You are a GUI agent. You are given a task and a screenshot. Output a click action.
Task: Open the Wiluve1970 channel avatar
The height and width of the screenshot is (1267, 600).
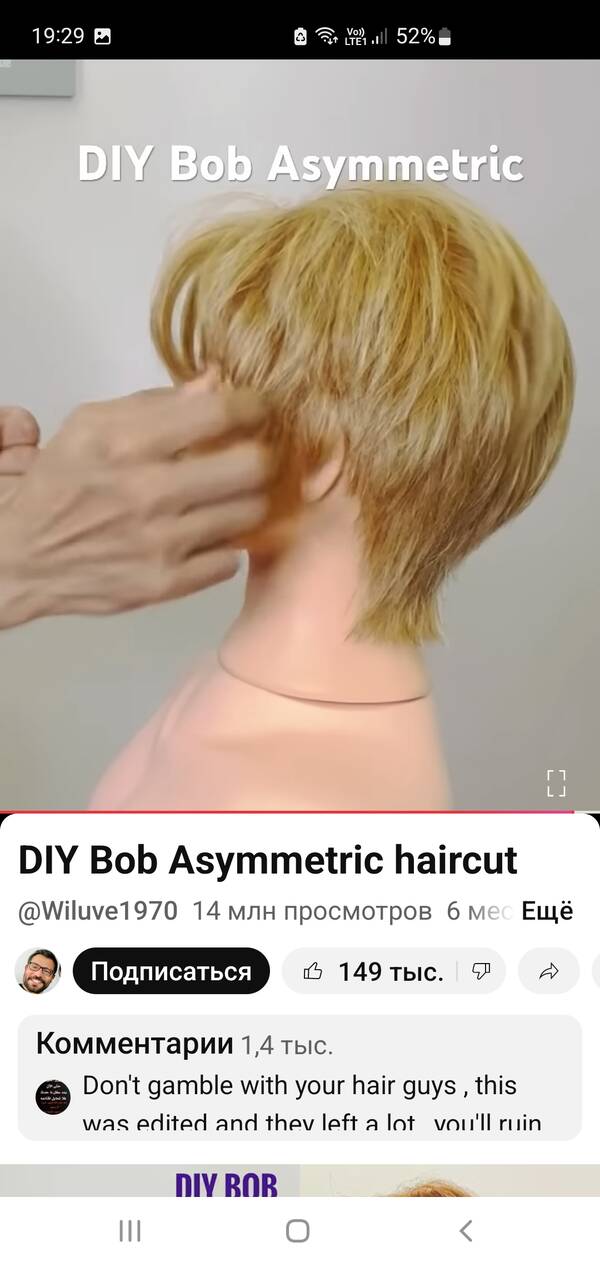(x=38, y=971)
